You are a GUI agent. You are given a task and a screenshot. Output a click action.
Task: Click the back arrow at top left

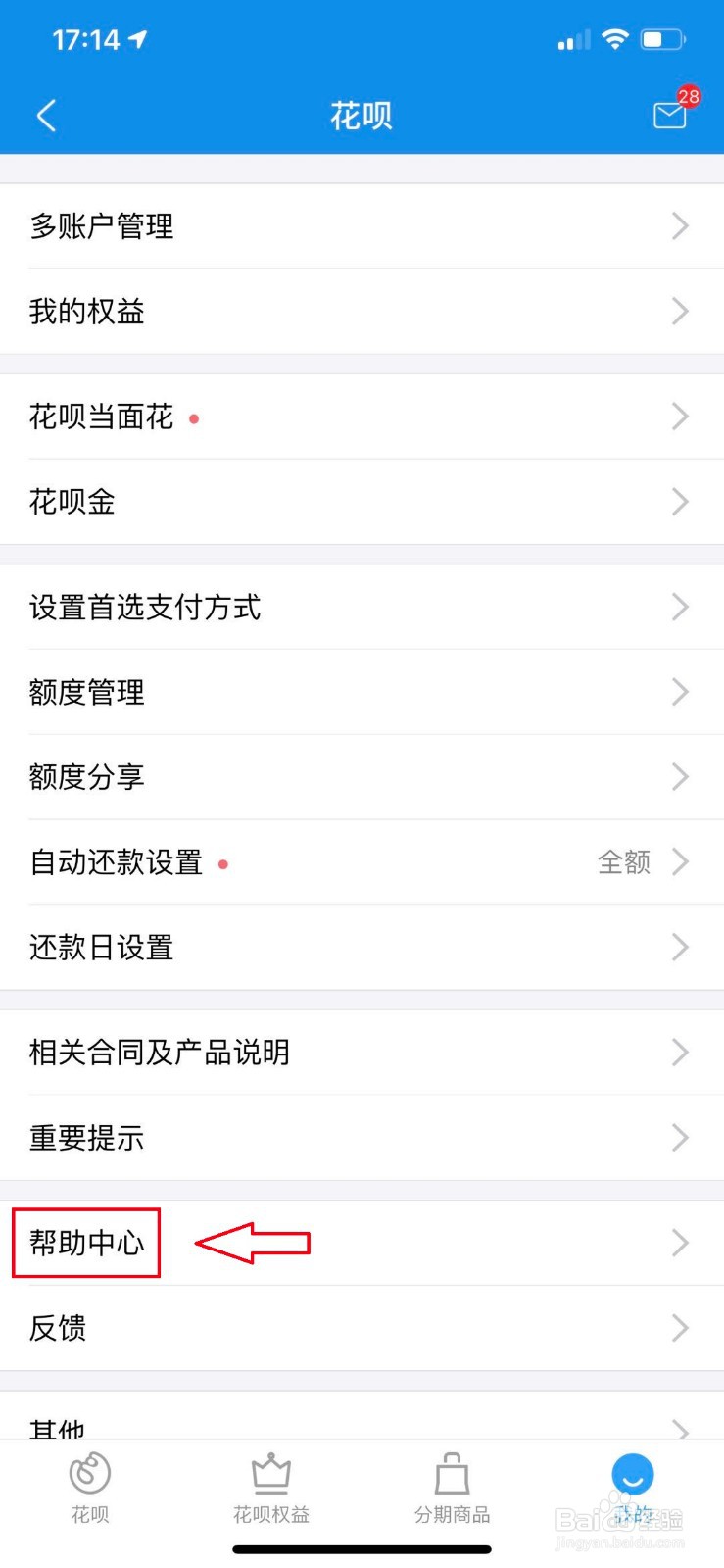click(46, 115)
